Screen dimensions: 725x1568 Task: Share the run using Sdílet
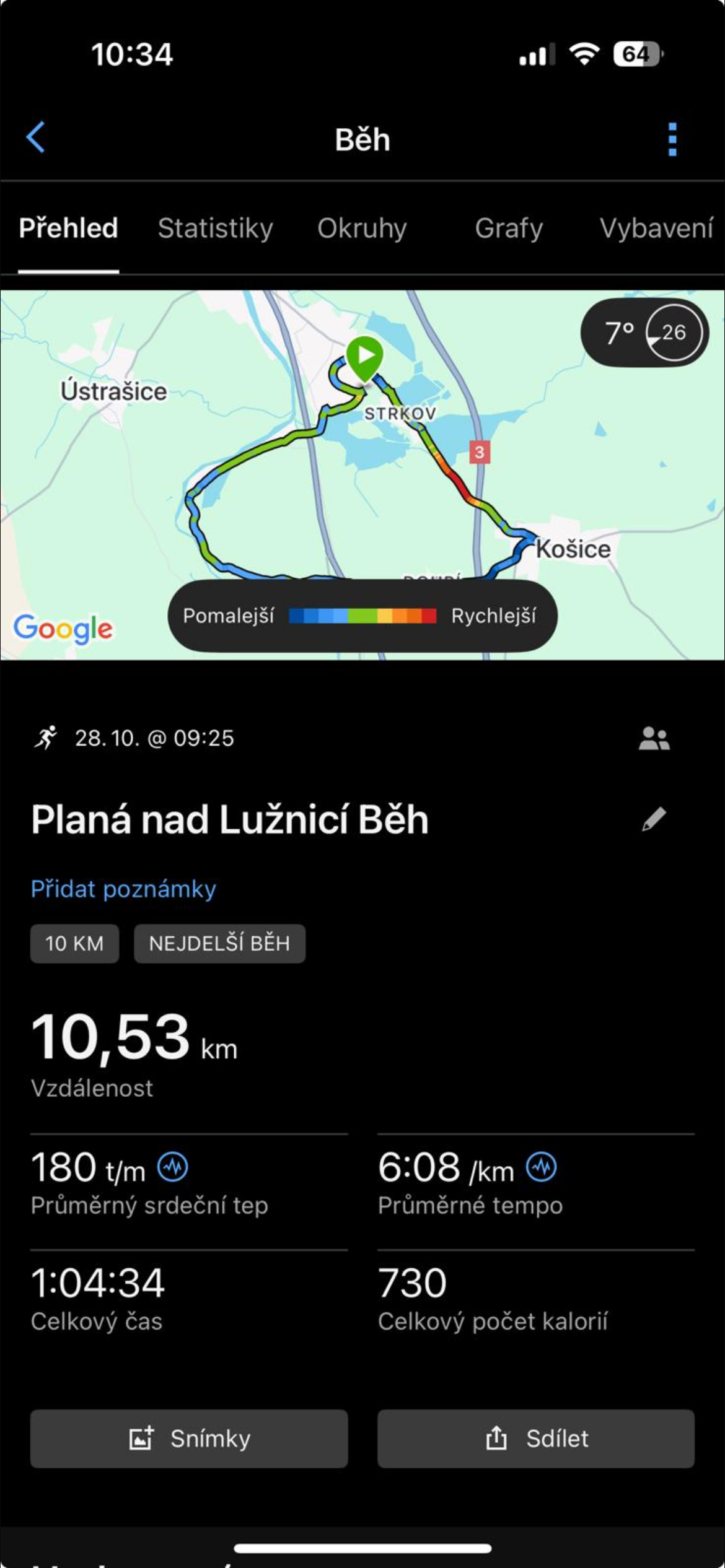[536, 1439]
